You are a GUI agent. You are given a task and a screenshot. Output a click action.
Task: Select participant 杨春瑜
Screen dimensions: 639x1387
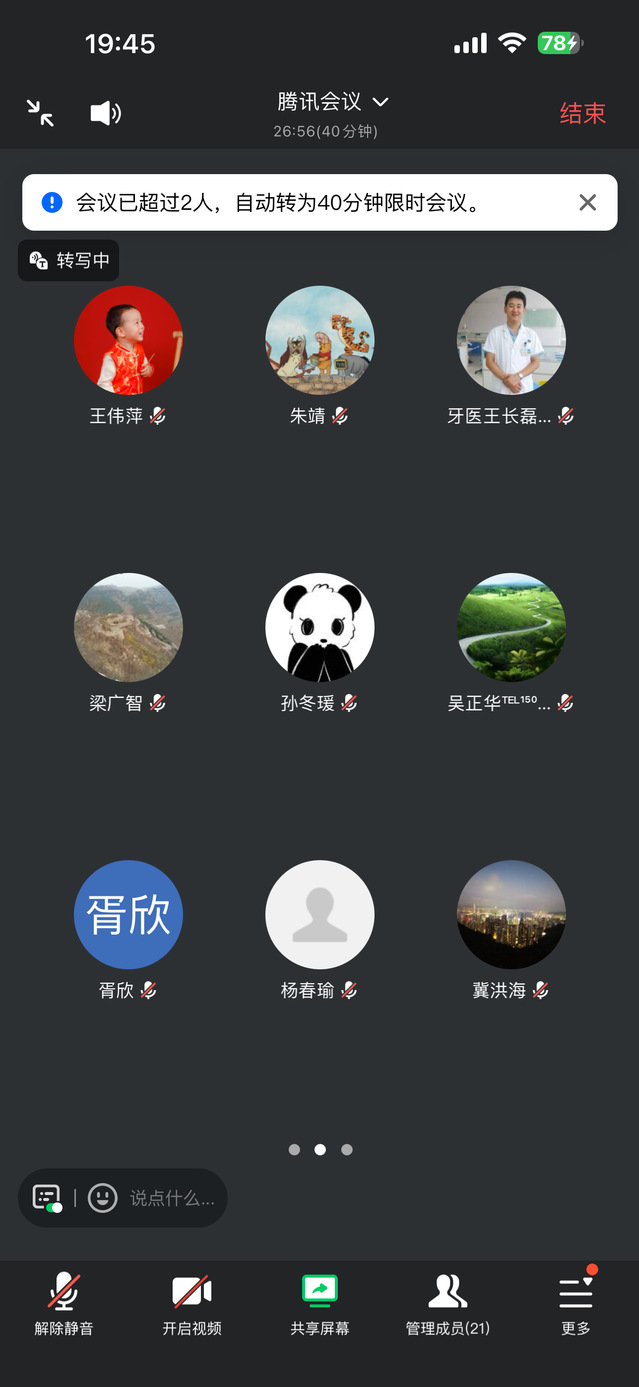pos(319,915)
